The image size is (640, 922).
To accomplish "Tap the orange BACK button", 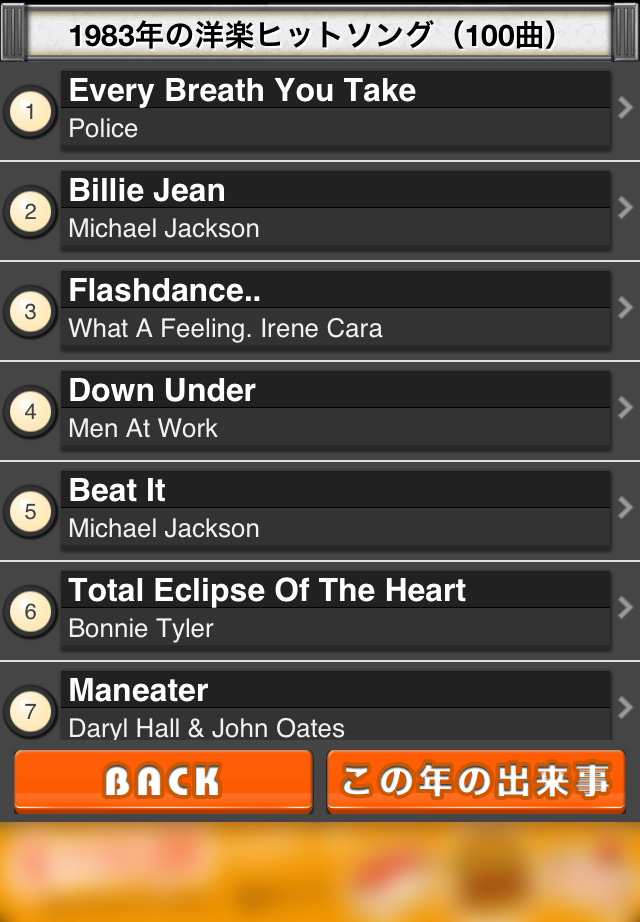I will [163, 781].
